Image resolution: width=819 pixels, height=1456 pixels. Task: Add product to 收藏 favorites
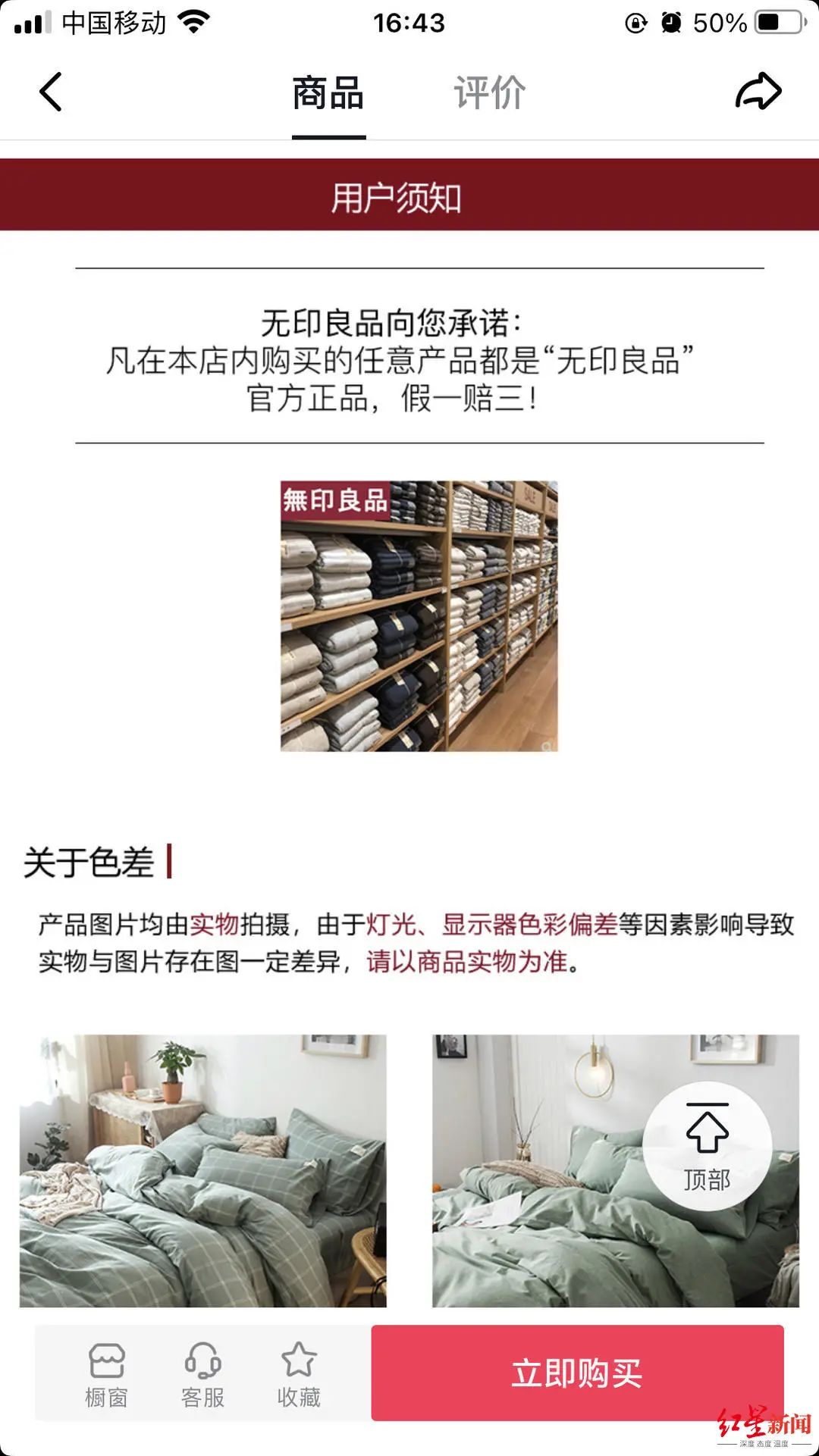(299, 1374)
